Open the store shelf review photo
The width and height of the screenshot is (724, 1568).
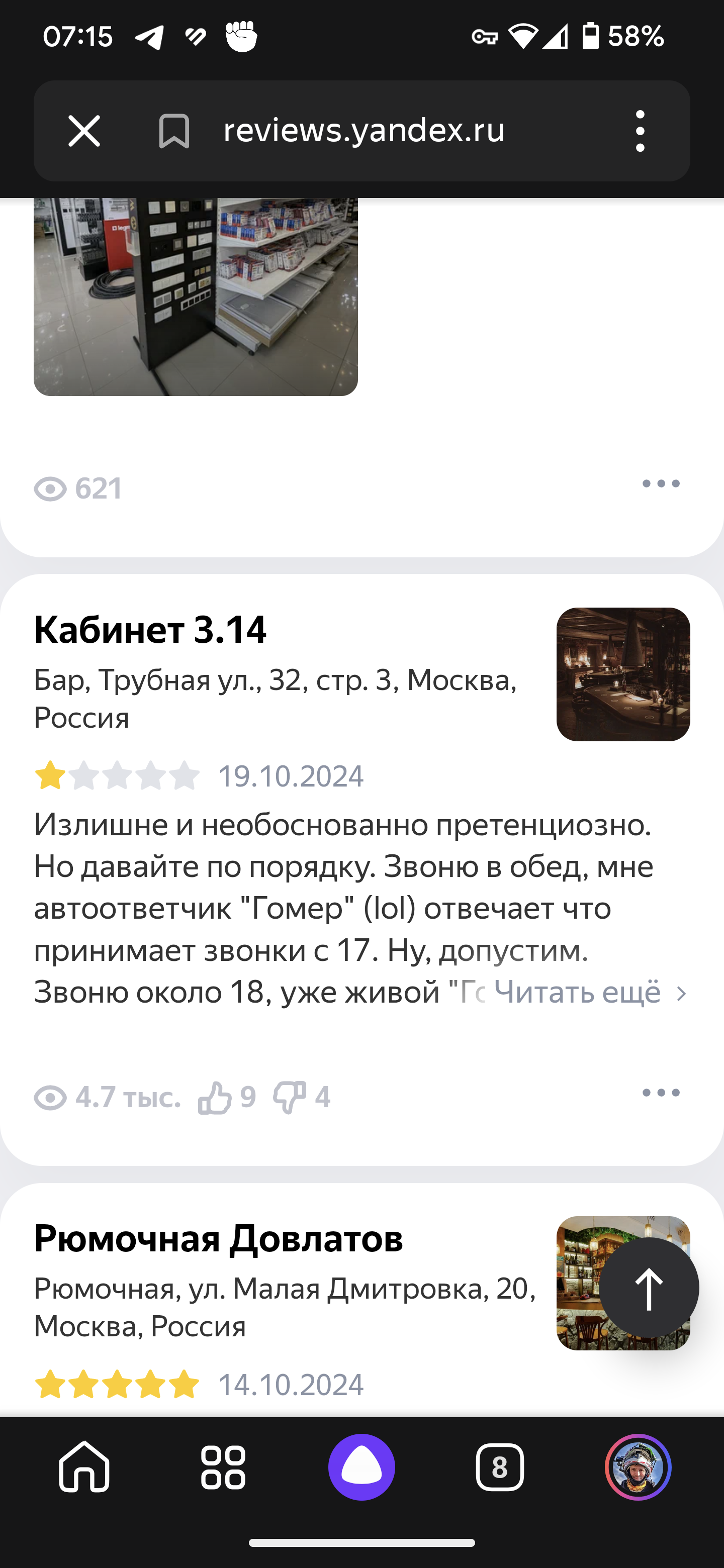coord(196,297)
